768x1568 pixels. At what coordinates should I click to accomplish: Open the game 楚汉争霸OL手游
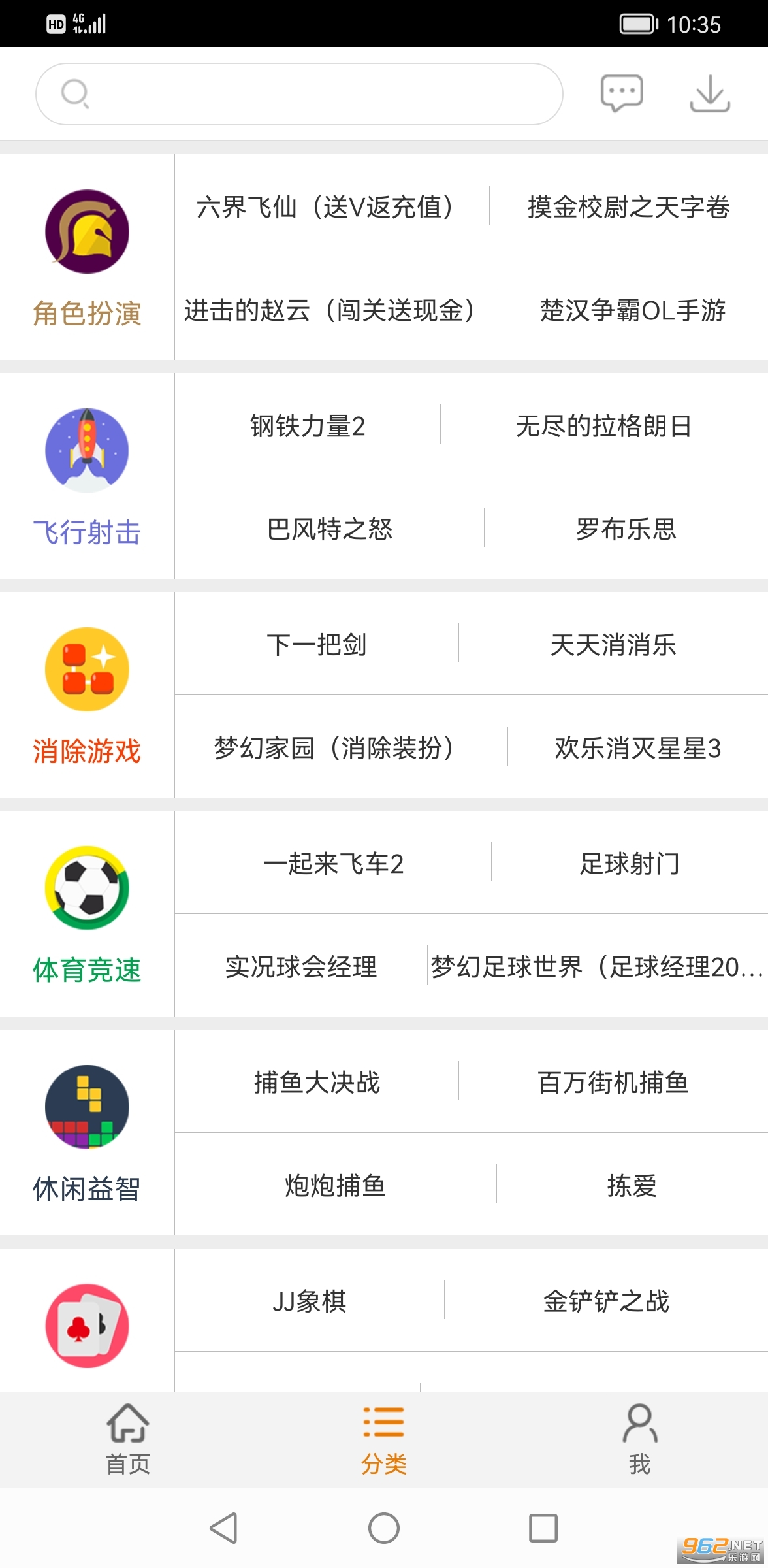[x=633, y=310]
